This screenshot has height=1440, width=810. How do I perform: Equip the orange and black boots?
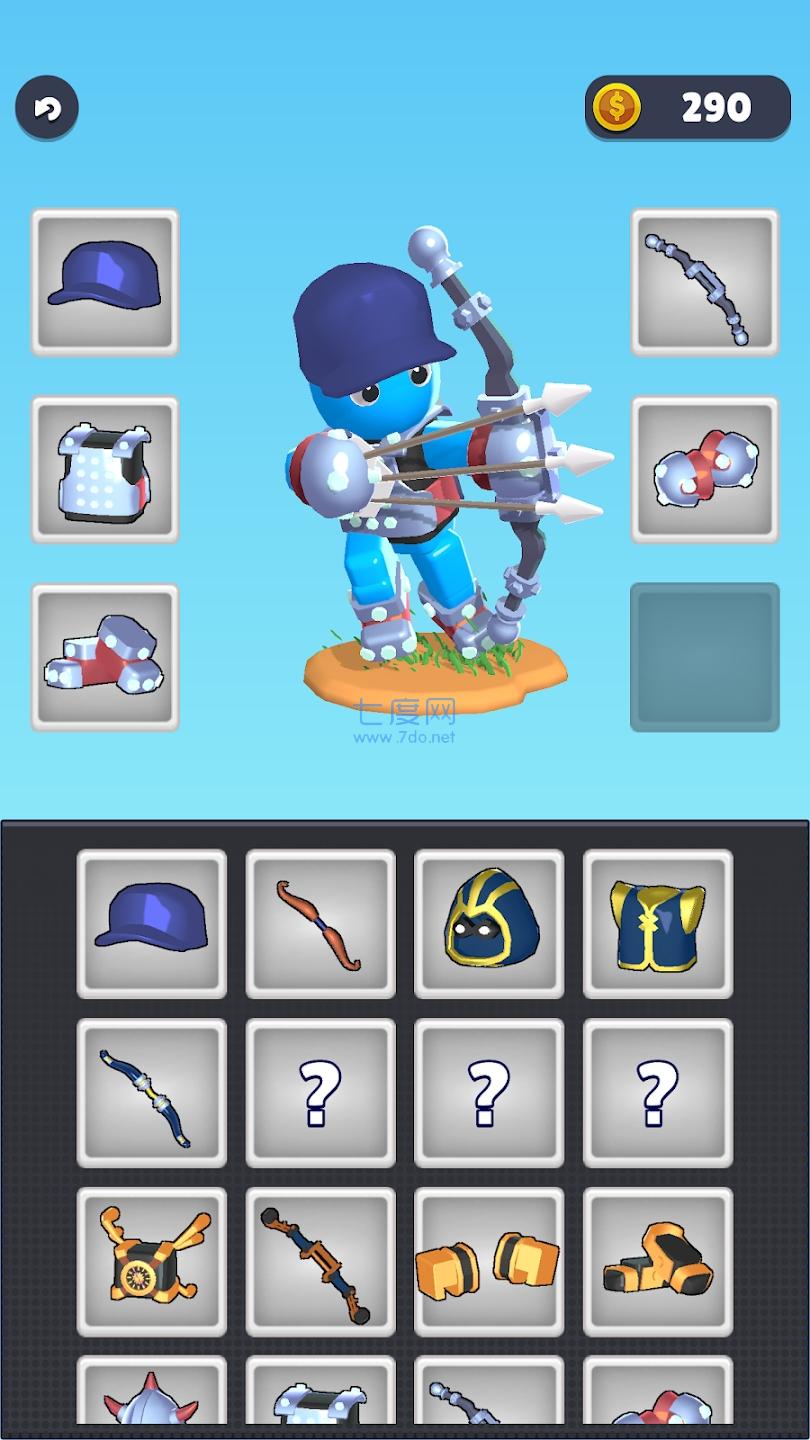pyautogui.click(x=658, y=1261)
